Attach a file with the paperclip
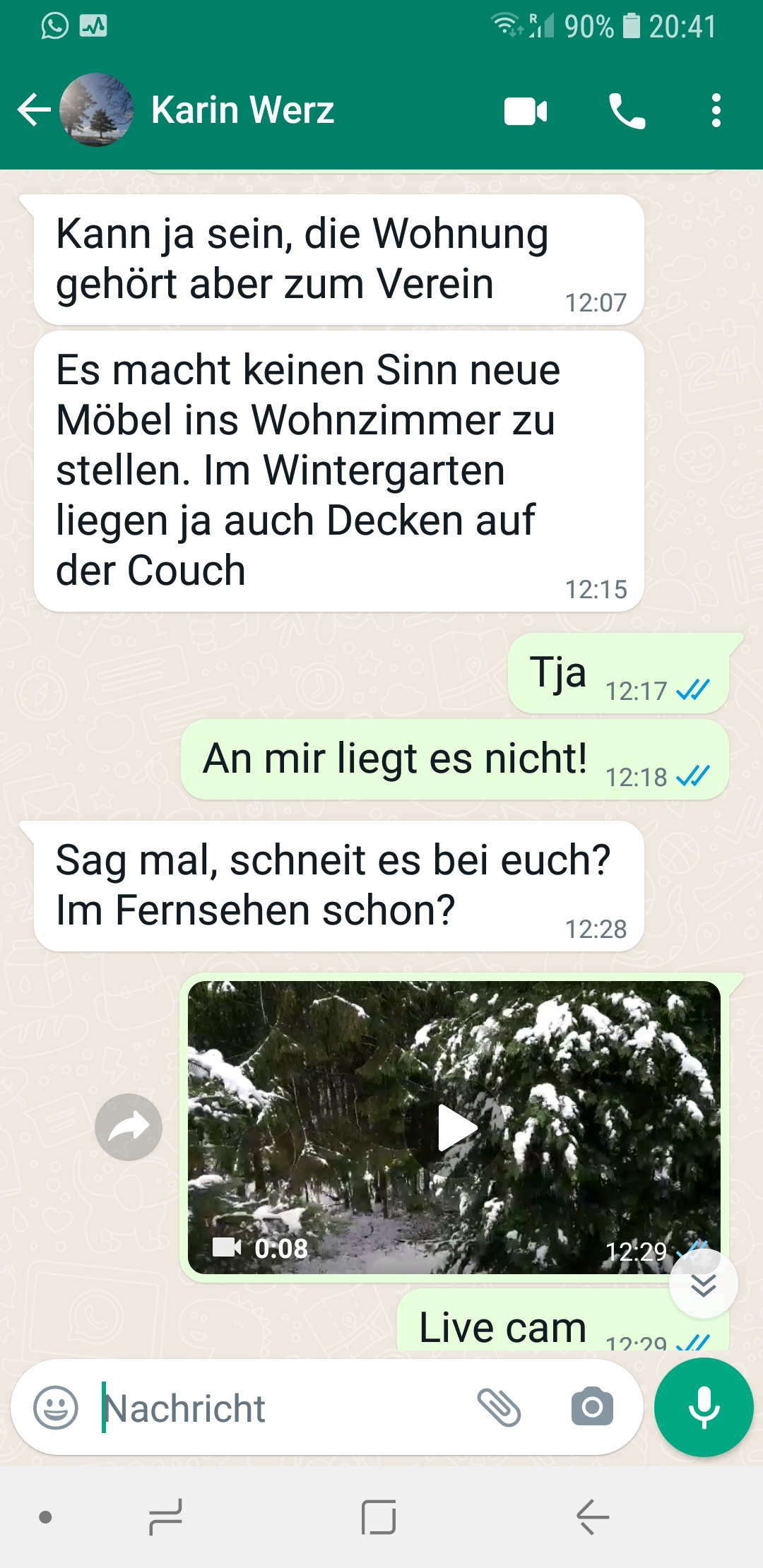763x1568 pixels. [x=499, y=1408]
